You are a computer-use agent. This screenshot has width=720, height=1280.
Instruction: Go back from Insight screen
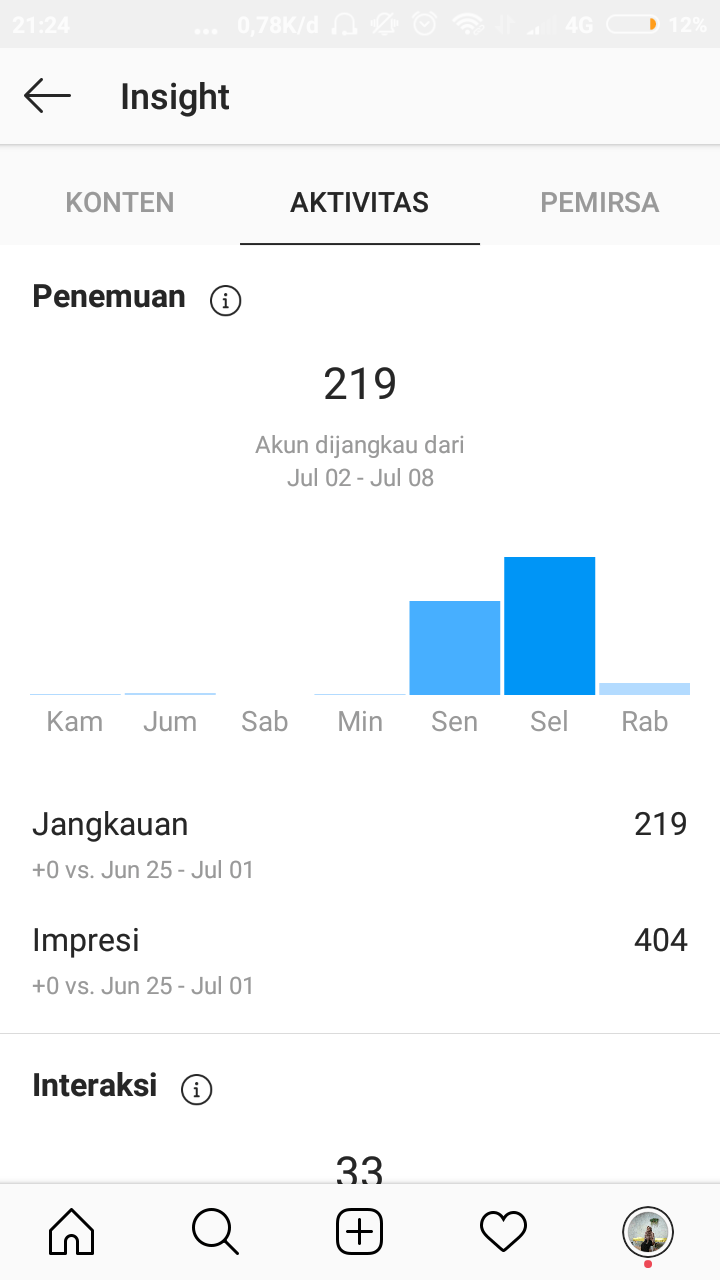pyautogui.click(x=47, y=96)
